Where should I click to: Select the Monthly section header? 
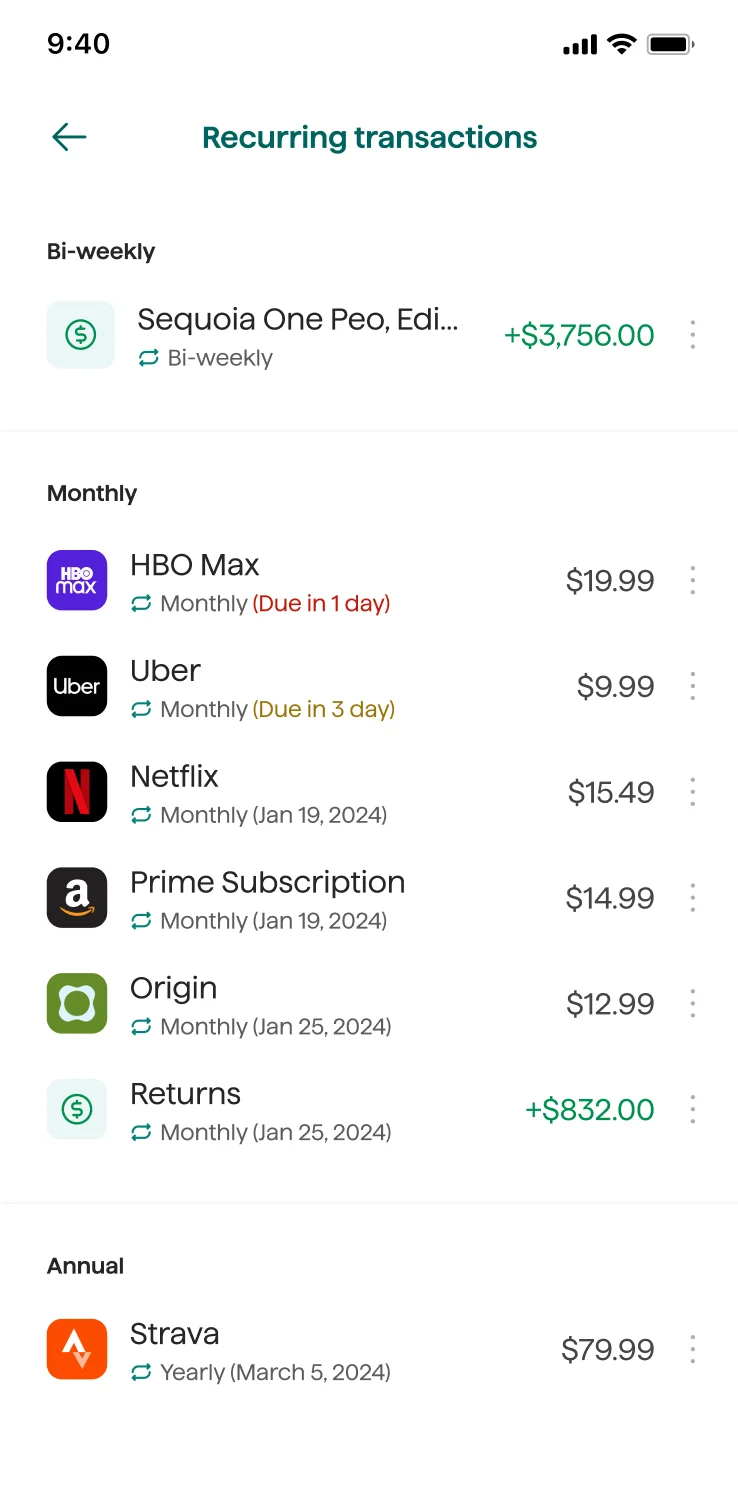click(91, 493)
